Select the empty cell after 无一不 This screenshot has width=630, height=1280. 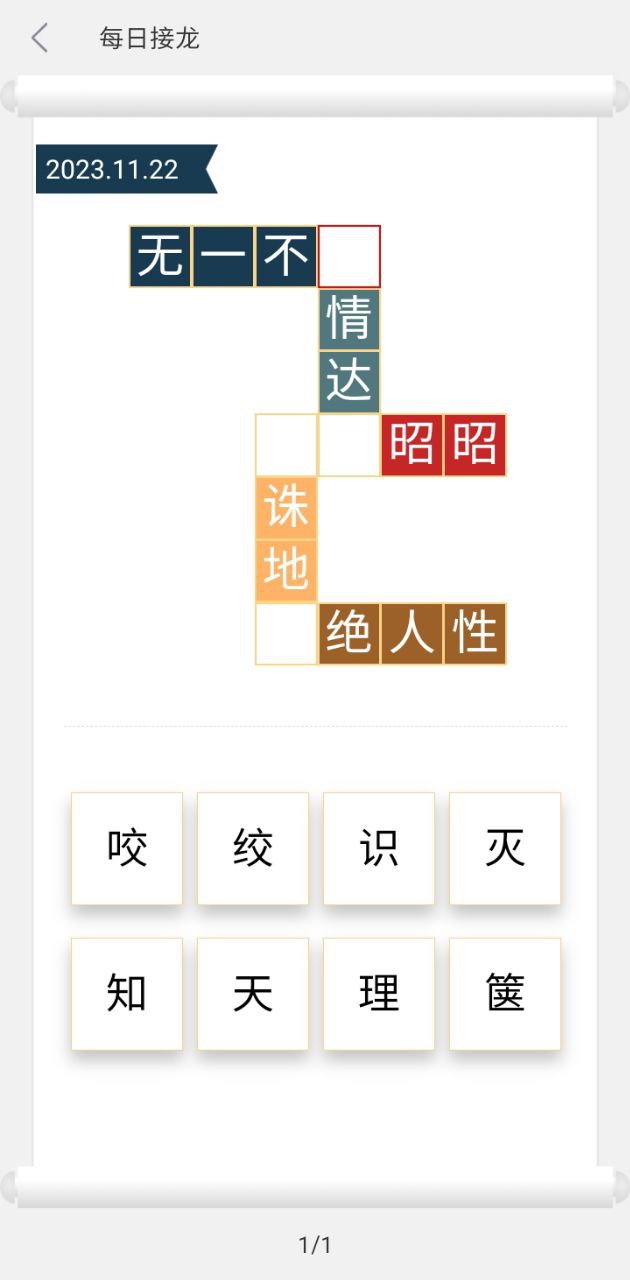pos(349,256)
